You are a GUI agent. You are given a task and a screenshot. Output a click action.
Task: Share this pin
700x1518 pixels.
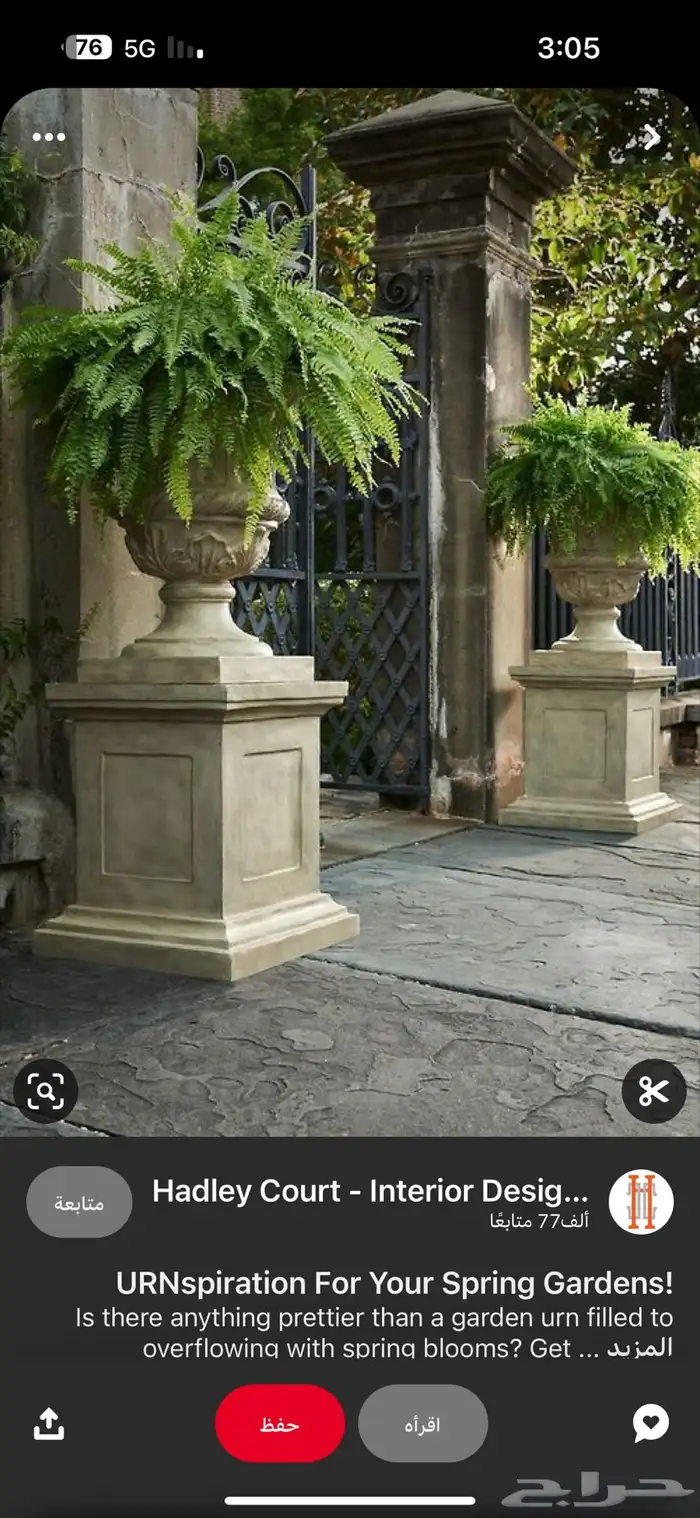coord(48,1424)
